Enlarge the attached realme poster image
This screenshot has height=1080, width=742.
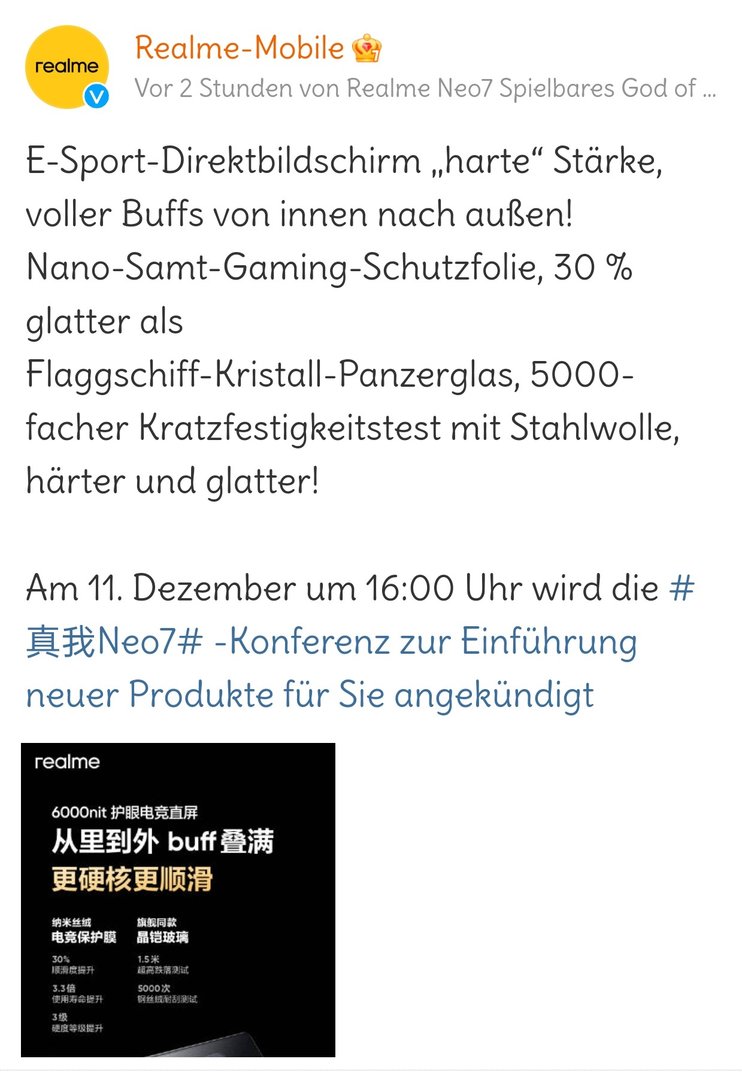coord(178,899)
